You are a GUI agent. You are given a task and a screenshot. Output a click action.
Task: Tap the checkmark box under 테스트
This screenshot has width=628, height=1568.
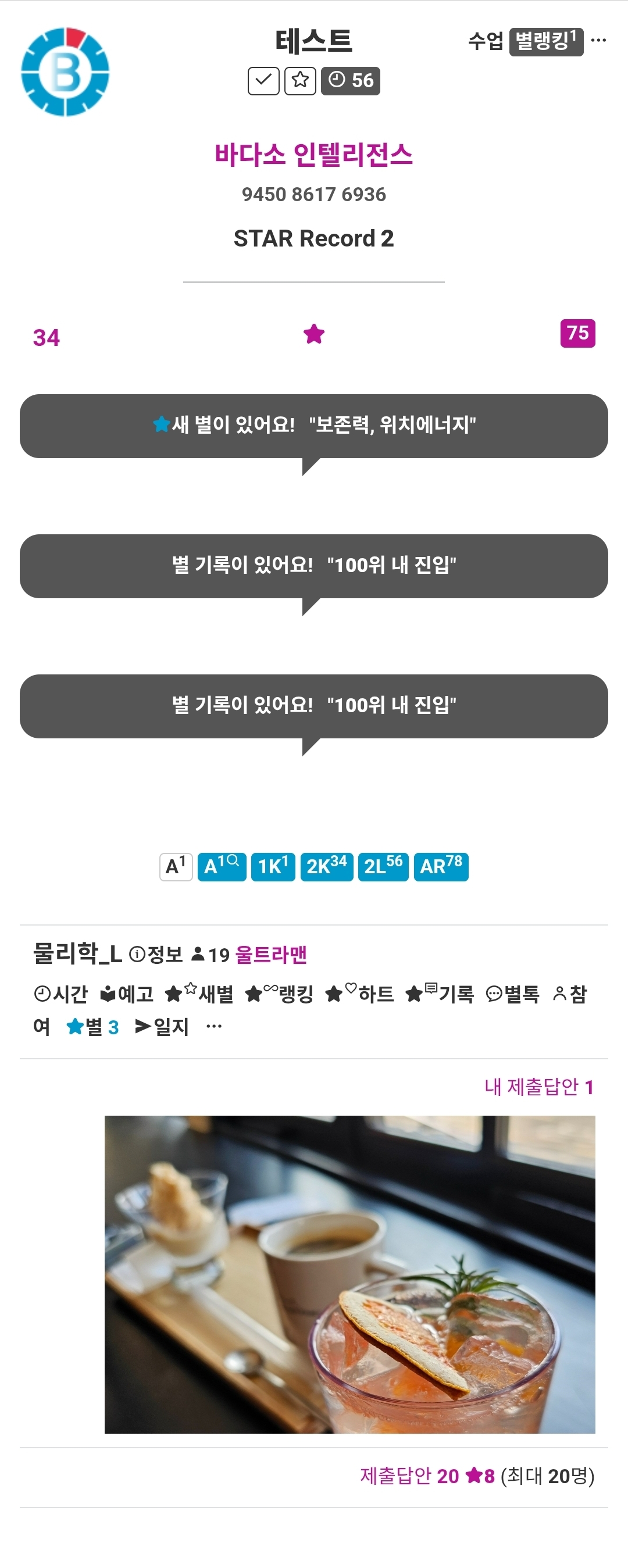click(263, 80)
